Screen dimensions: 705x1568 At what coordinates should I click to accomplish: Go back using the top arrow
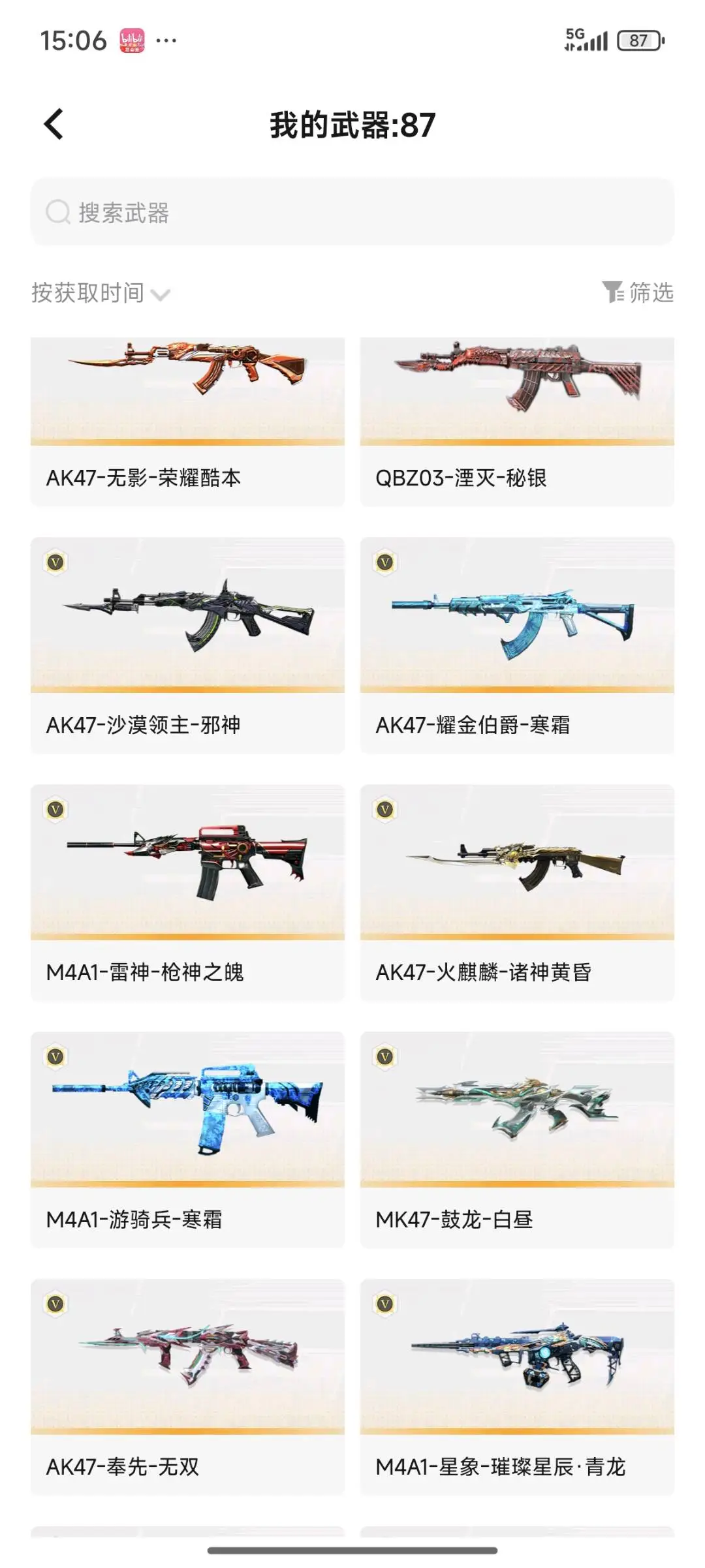click(54, 124)
